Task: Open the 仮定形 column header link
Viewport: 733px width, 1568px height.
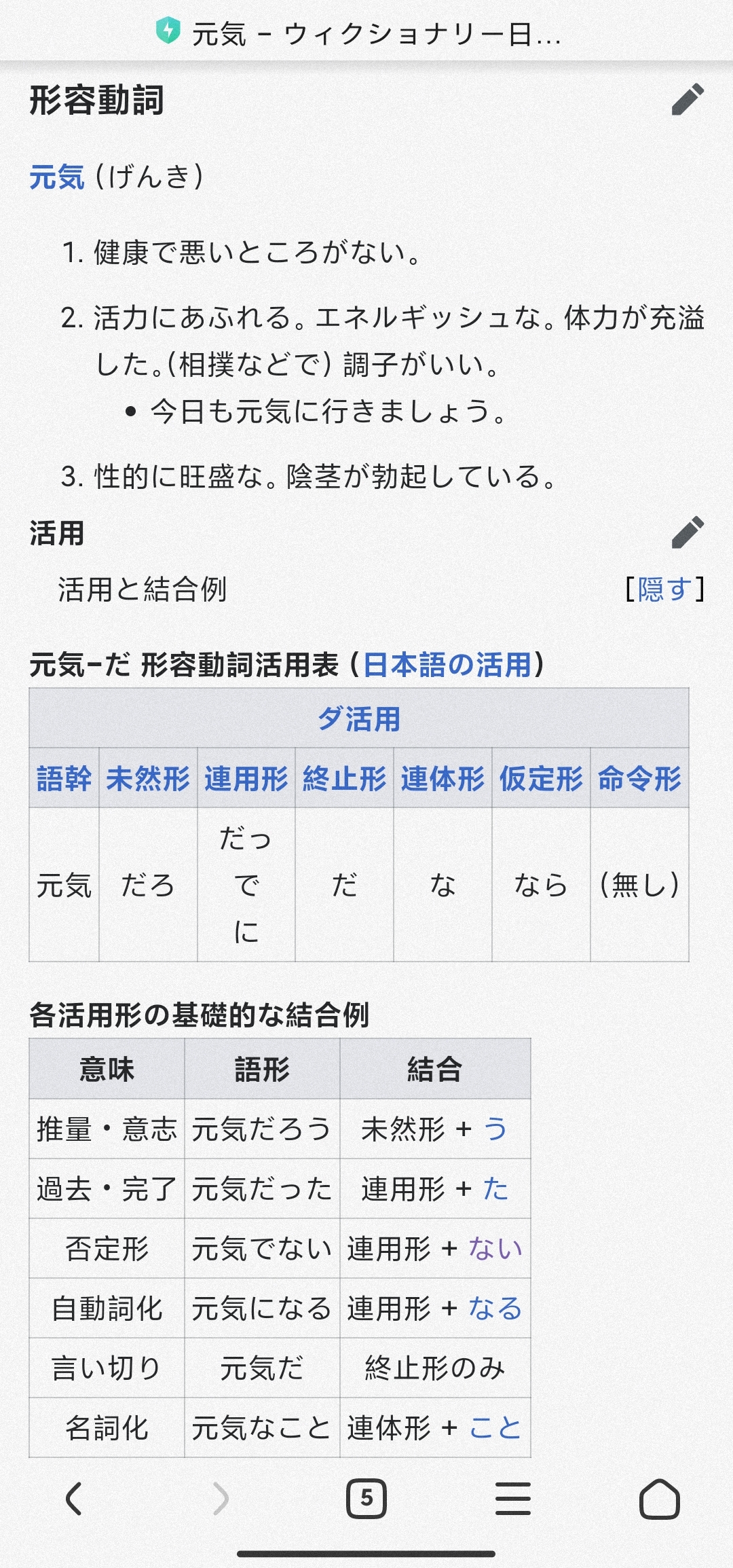Action: pyautogui.click(x=541, y=778)
